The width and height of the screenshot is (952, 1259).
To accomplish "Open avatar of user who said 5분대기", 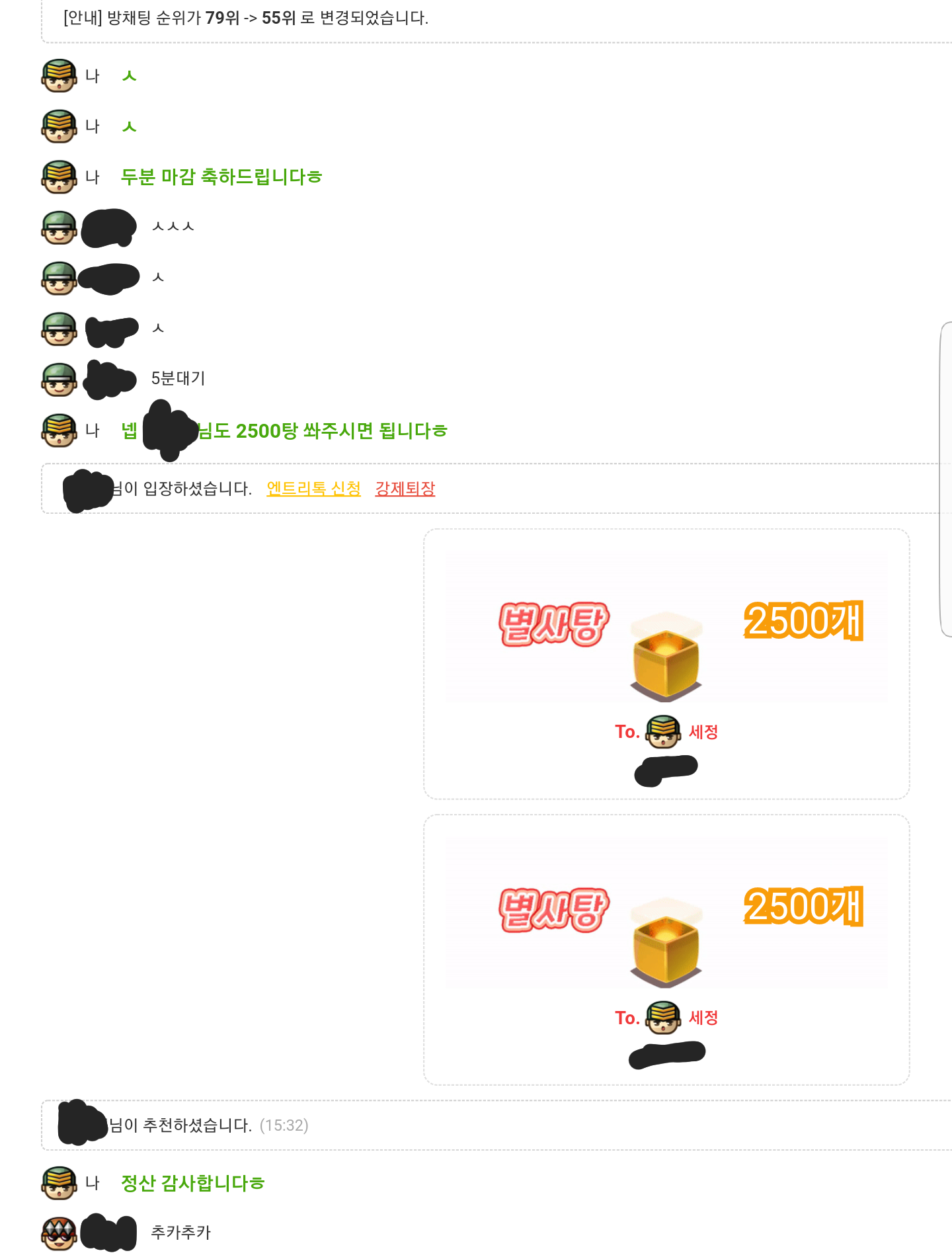I will tap(59, 380).
